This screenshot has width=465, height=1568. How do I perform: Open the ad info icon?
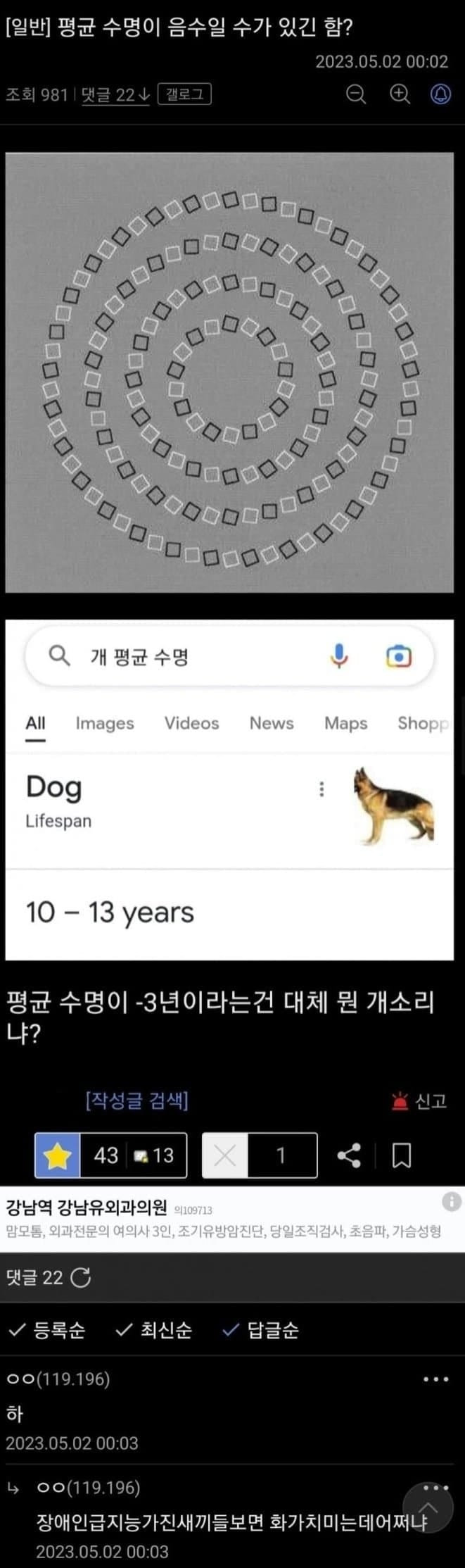451,1201
